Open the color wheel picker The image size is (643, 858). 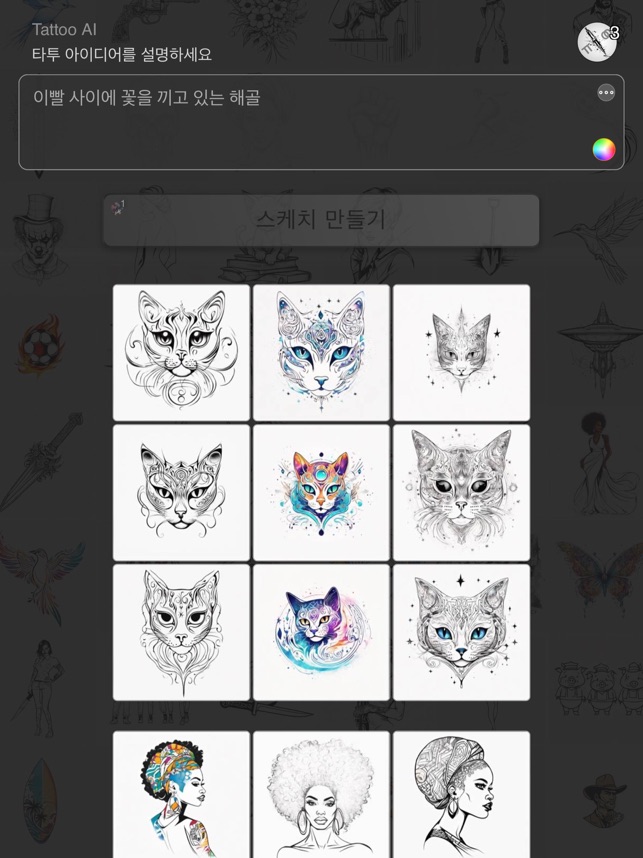(x=604, y=150)
